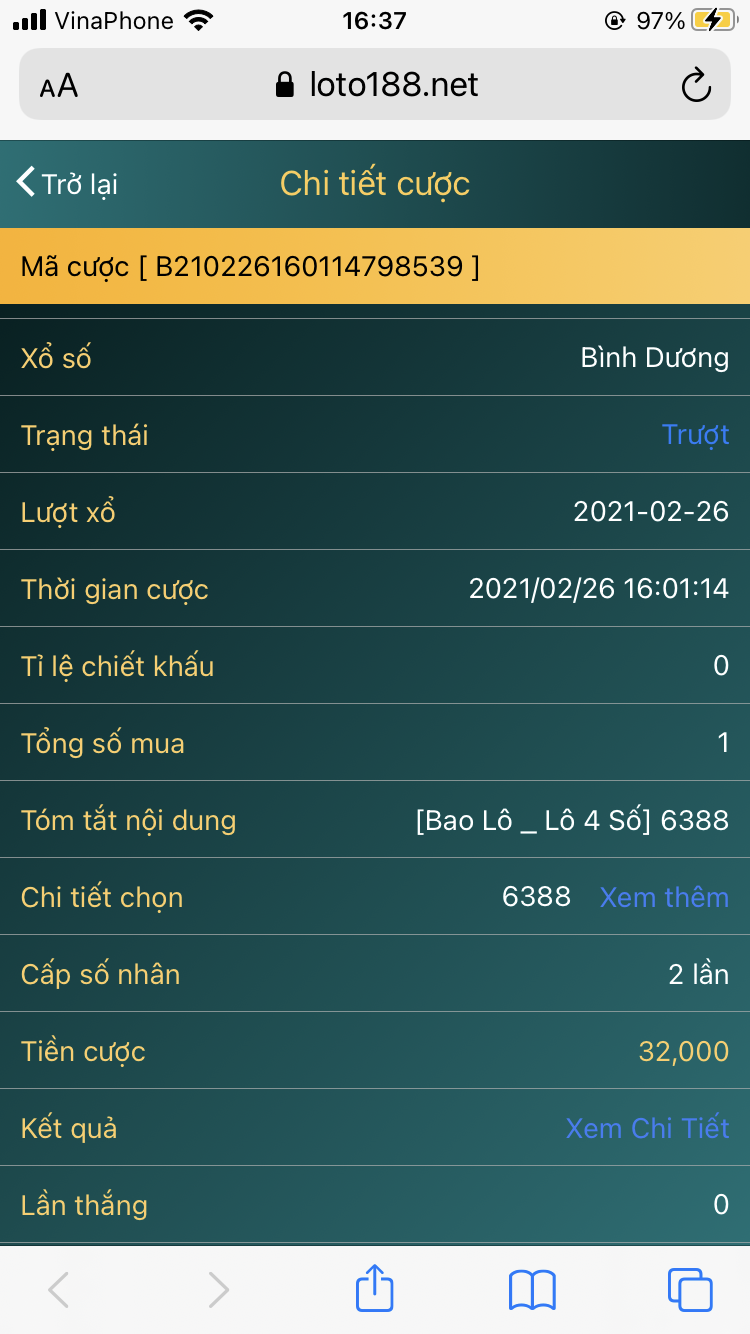Reload the page in Safari

click(696, 86)
